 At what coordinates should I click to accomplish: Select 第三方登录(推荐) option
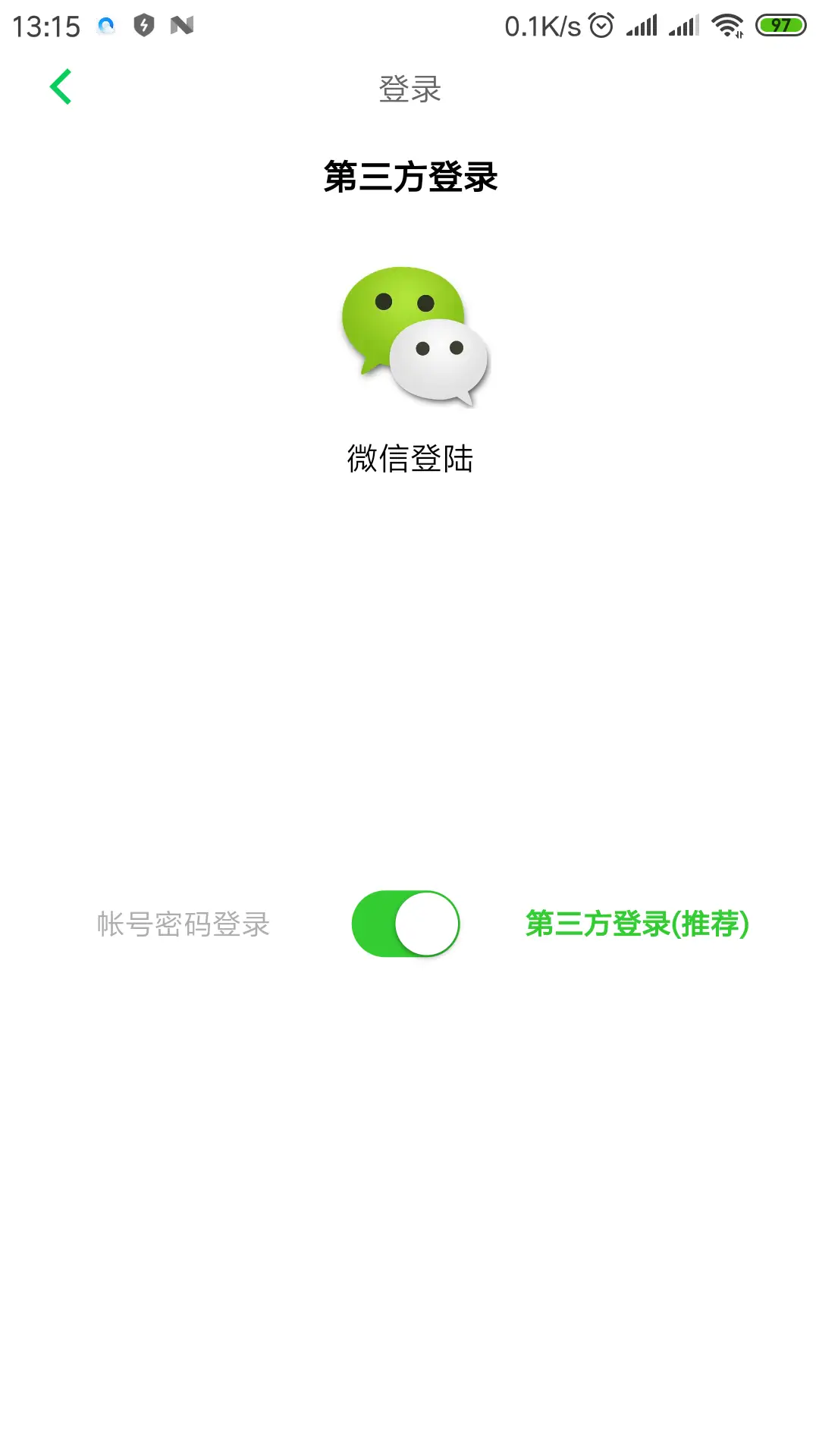[x=637, y=924]
